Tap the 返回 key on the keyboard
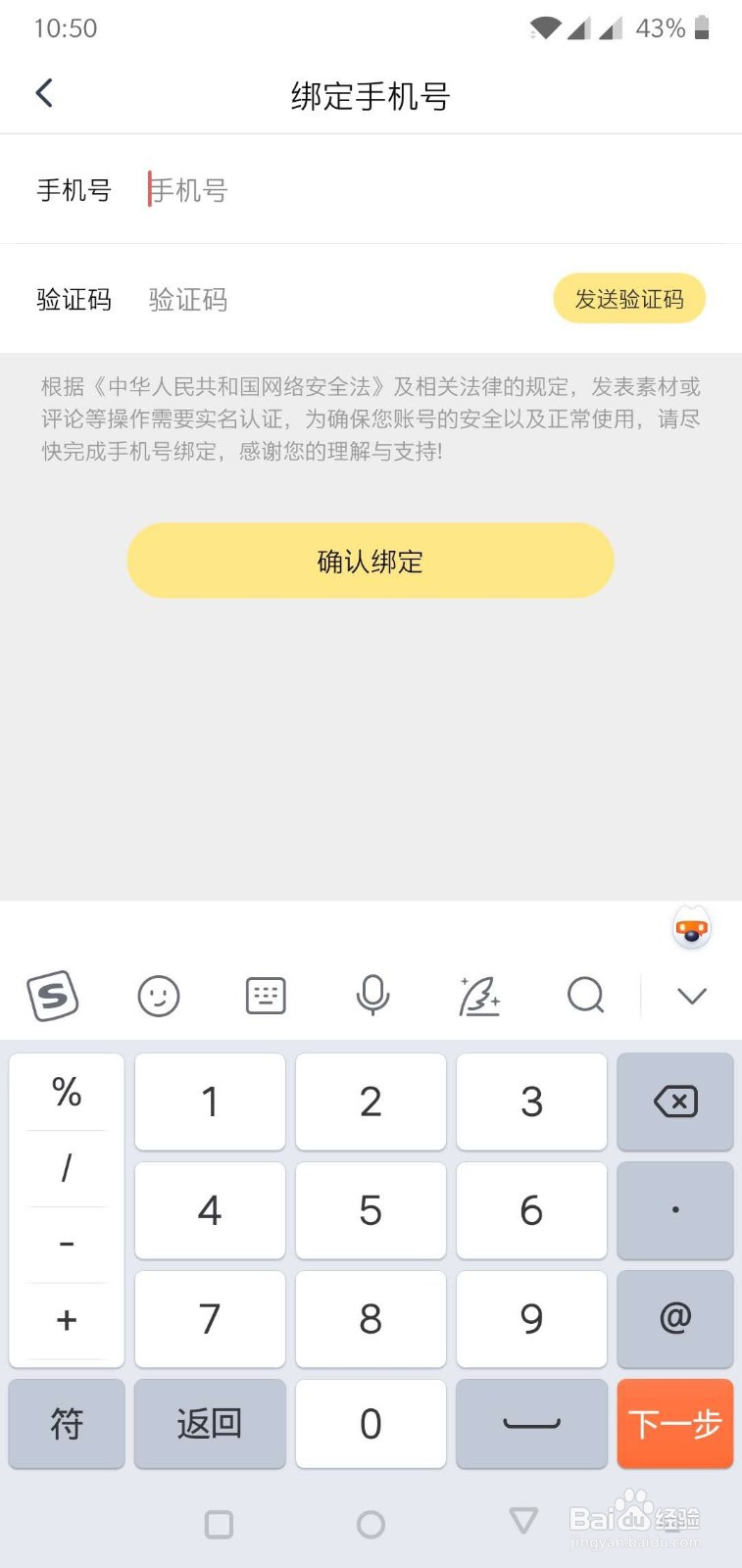Image resolution: width=742 pixels, height=1568 pixels. 210,1423
